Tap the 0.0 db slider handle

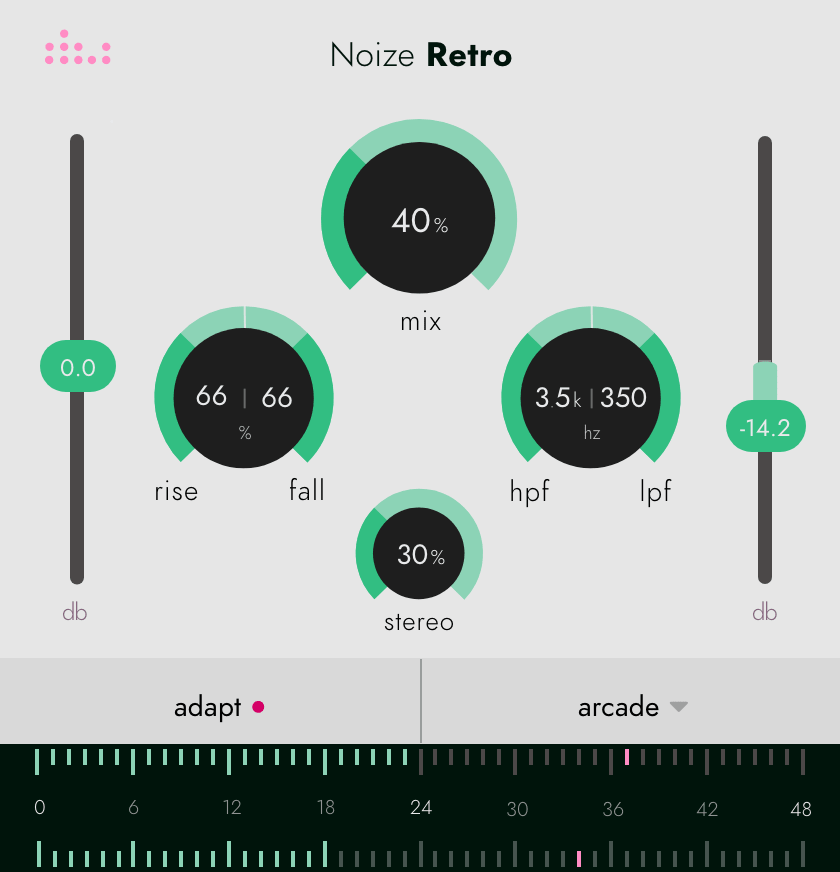78,368
